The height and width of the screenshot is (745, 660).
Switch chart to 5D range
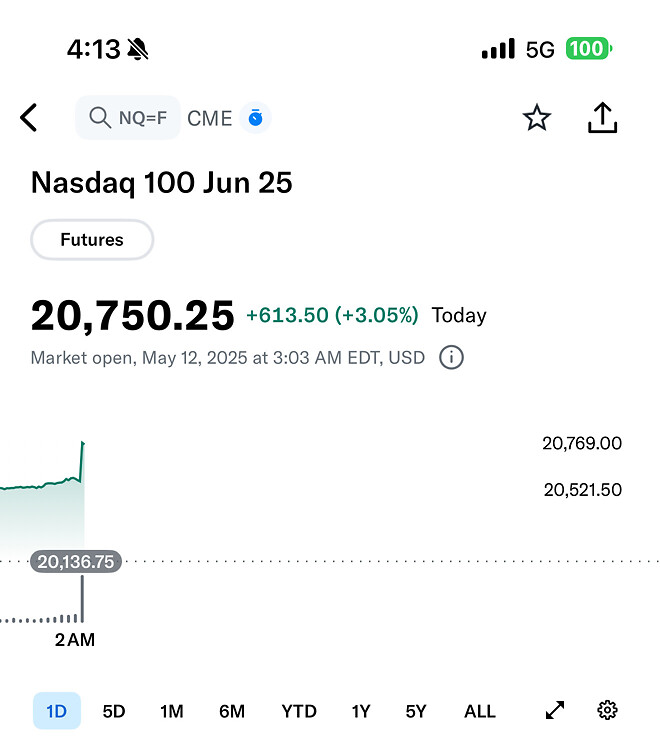point(114,711)
